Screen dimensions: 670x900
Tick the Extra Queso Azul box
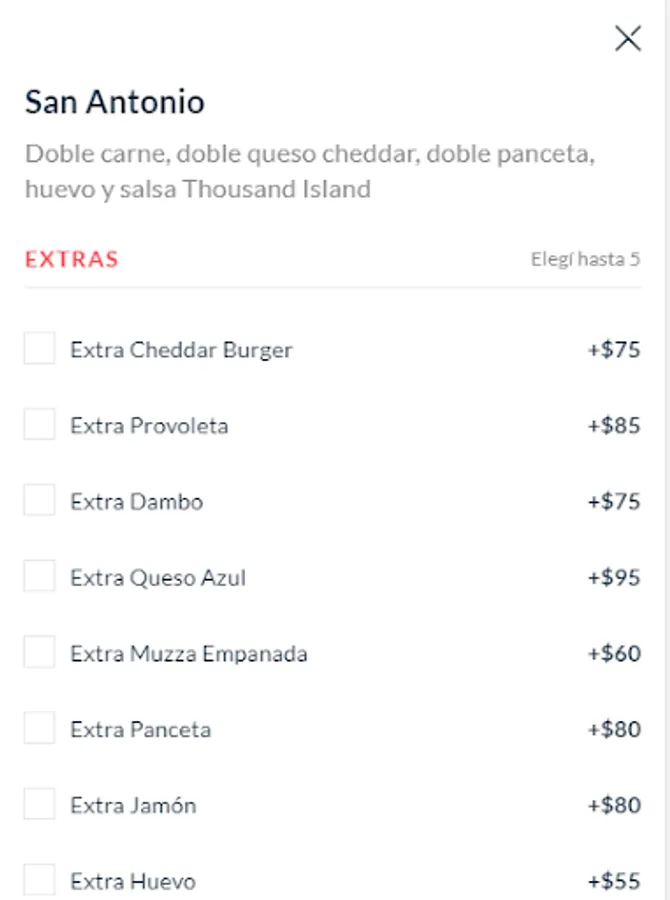click(x=40, y=577)
